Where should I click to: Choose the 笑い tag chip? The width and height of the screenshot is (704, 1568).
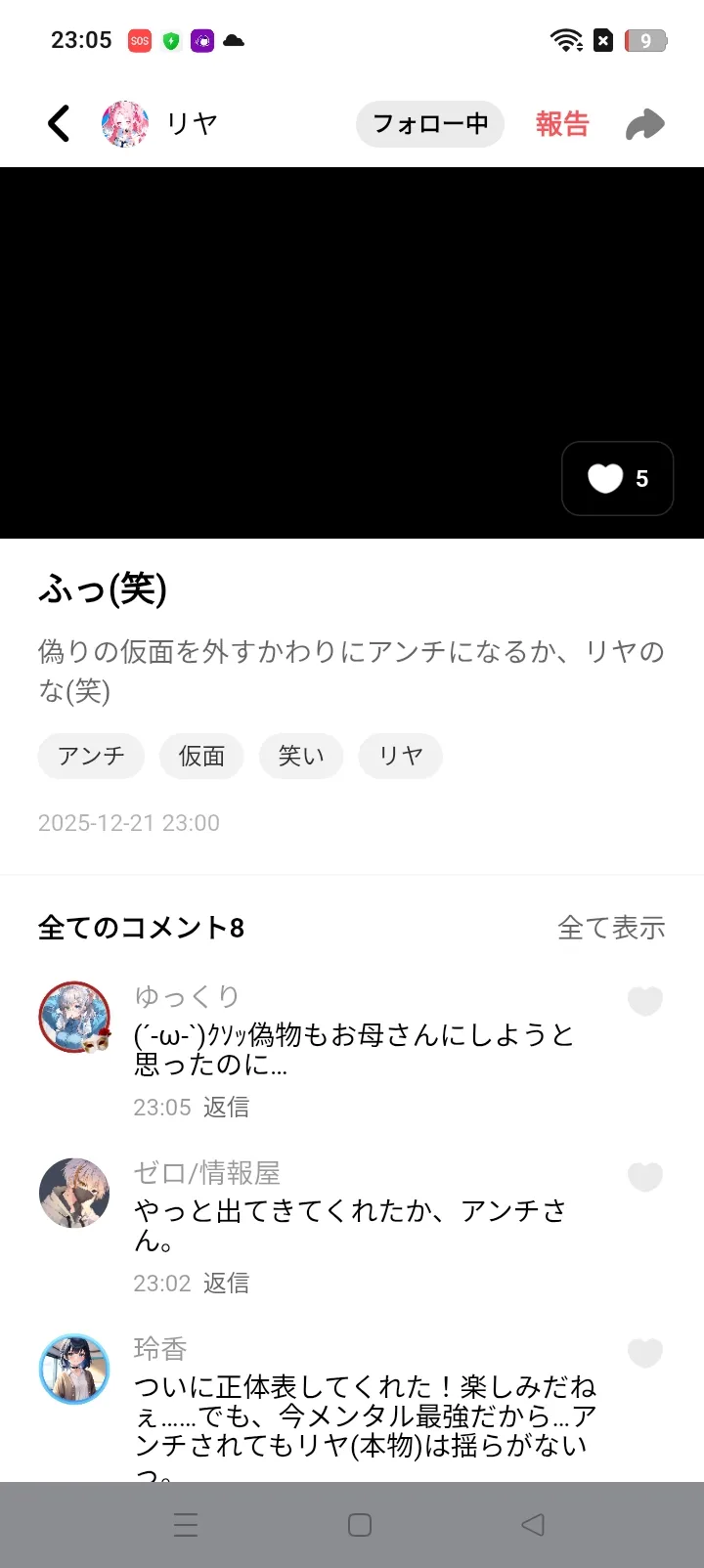pos(301,756)
